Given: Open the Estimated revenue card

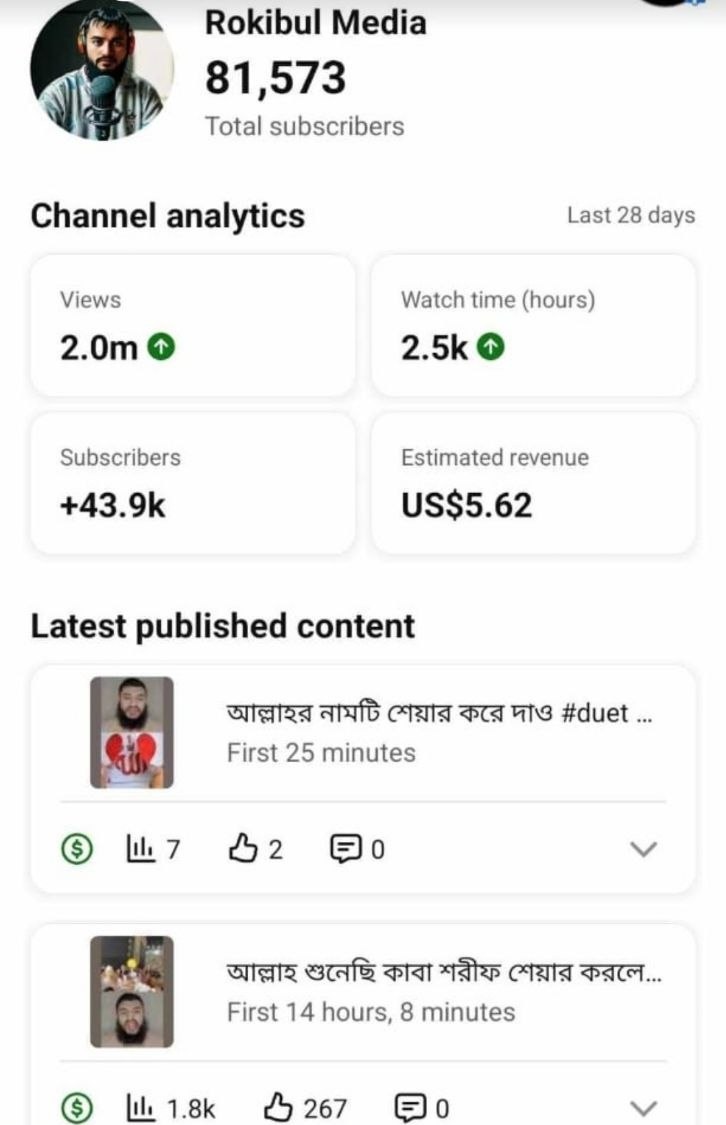Looking at the screenshot, I should tap(533, 483).
